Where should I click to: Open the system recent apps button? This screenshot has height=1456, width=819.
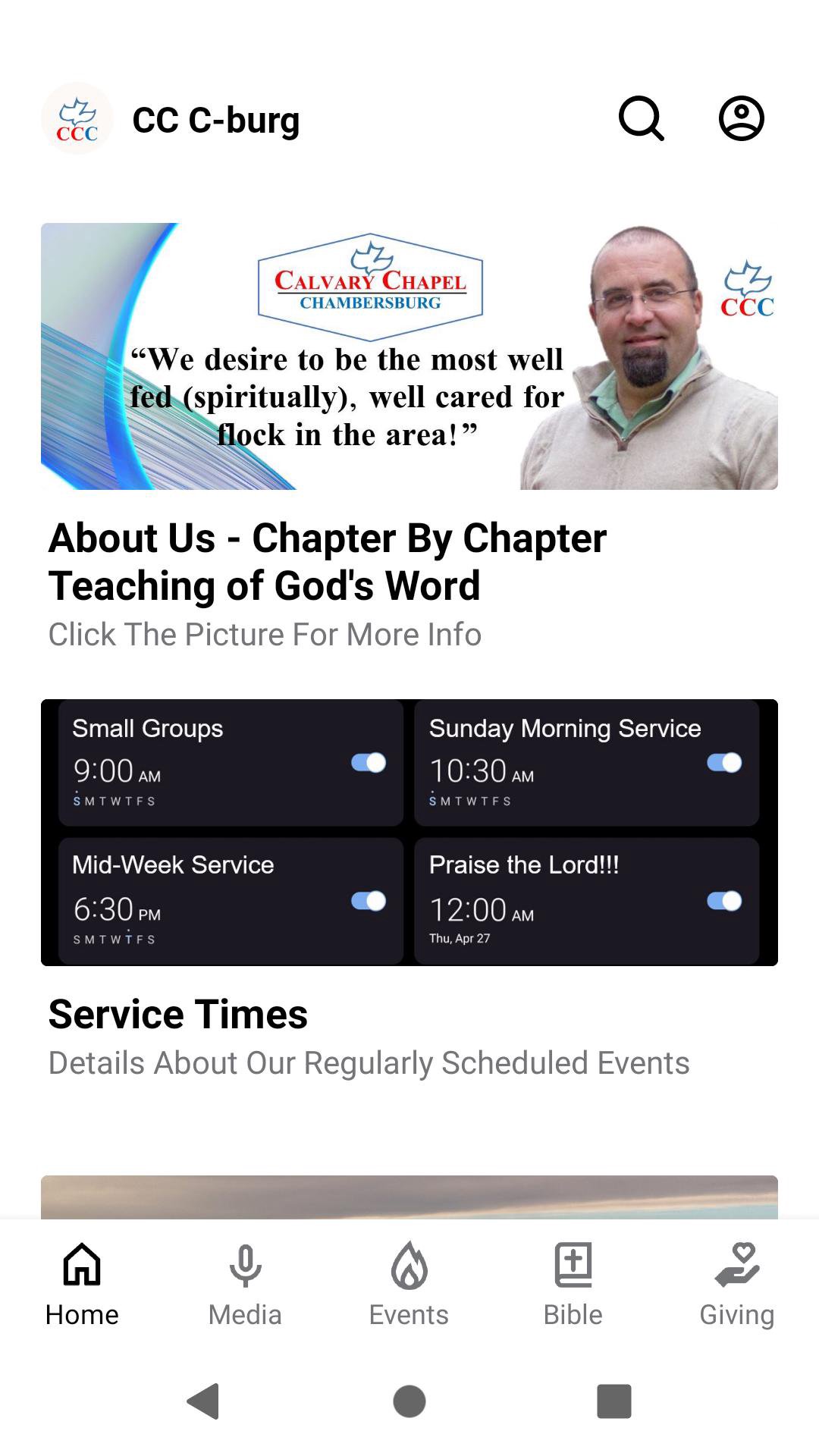click(x=614, y=1401)
